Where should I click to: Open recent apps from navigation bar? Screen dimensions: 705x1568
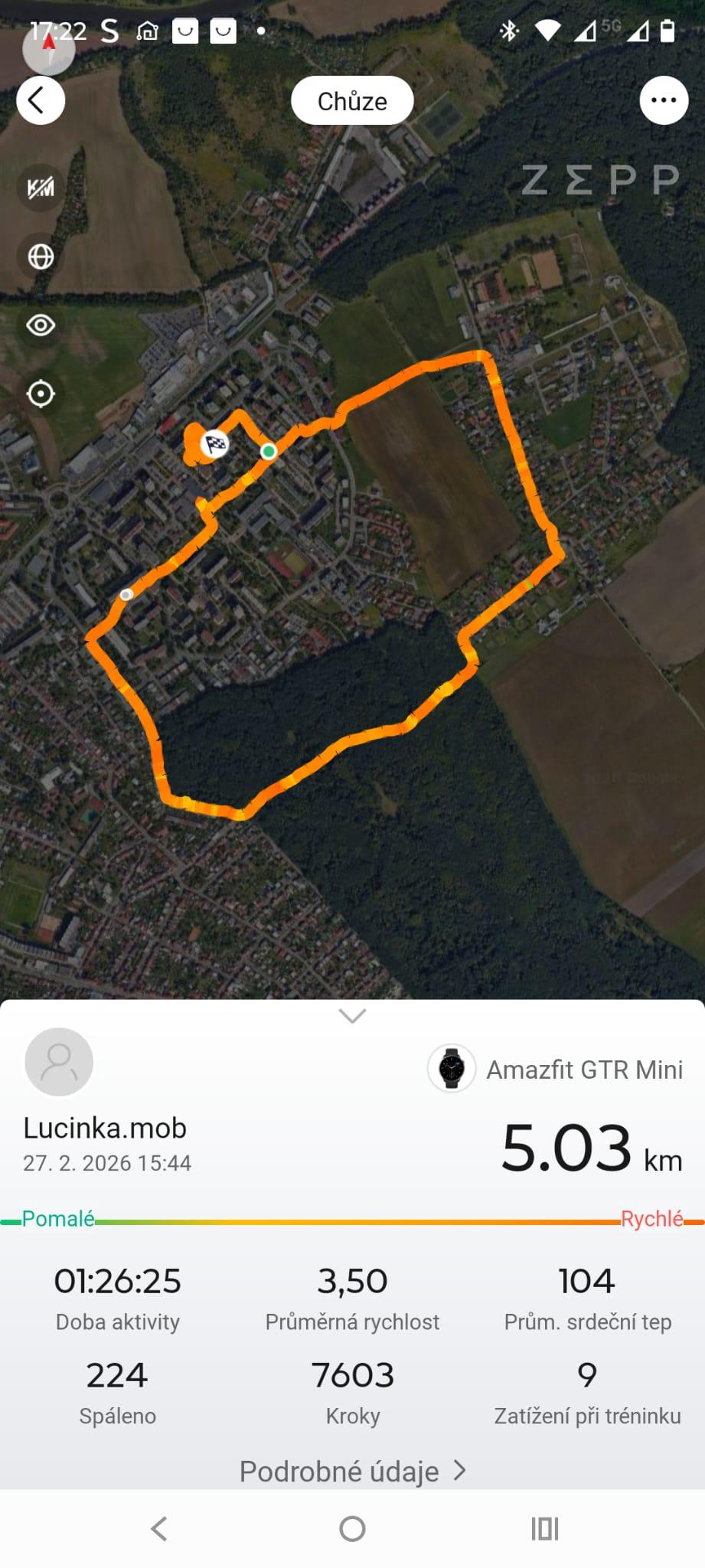pos(545,1529)
